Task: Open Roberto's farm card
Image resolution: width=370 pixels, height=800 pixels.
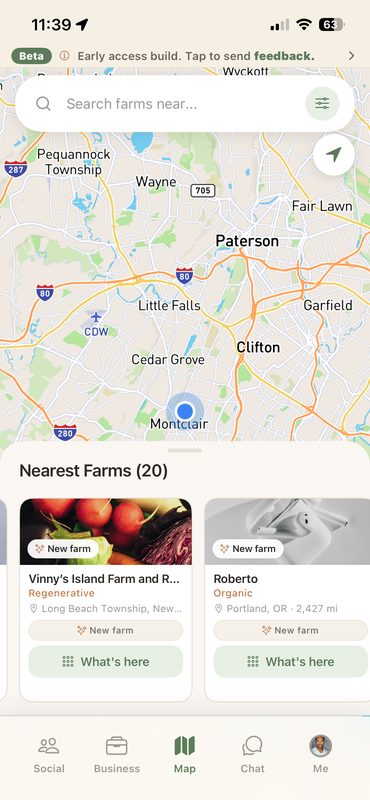Action: 287,599
